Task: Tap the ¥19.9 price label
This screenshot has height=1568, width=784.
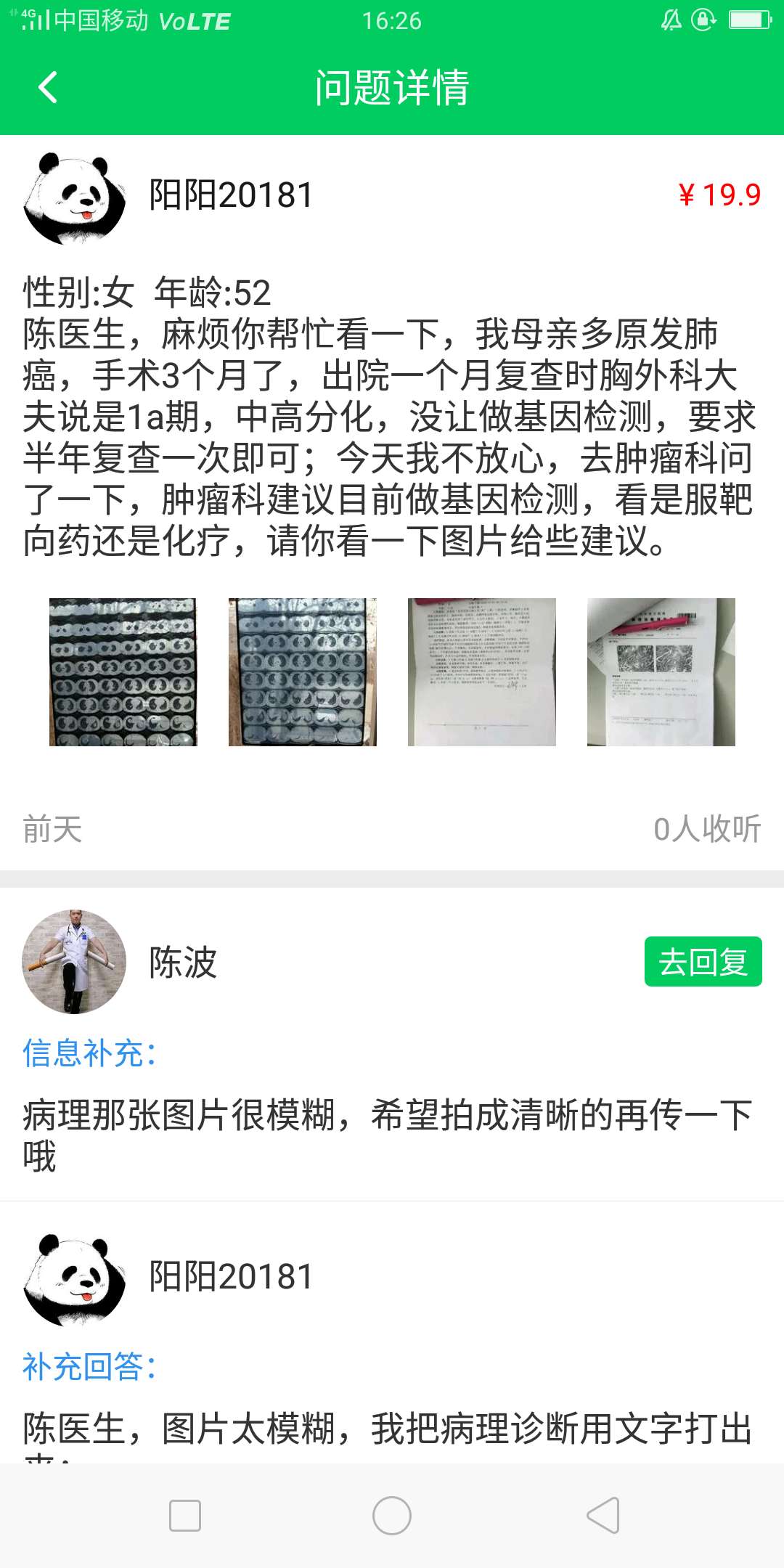Action: [x=717, y=193]
